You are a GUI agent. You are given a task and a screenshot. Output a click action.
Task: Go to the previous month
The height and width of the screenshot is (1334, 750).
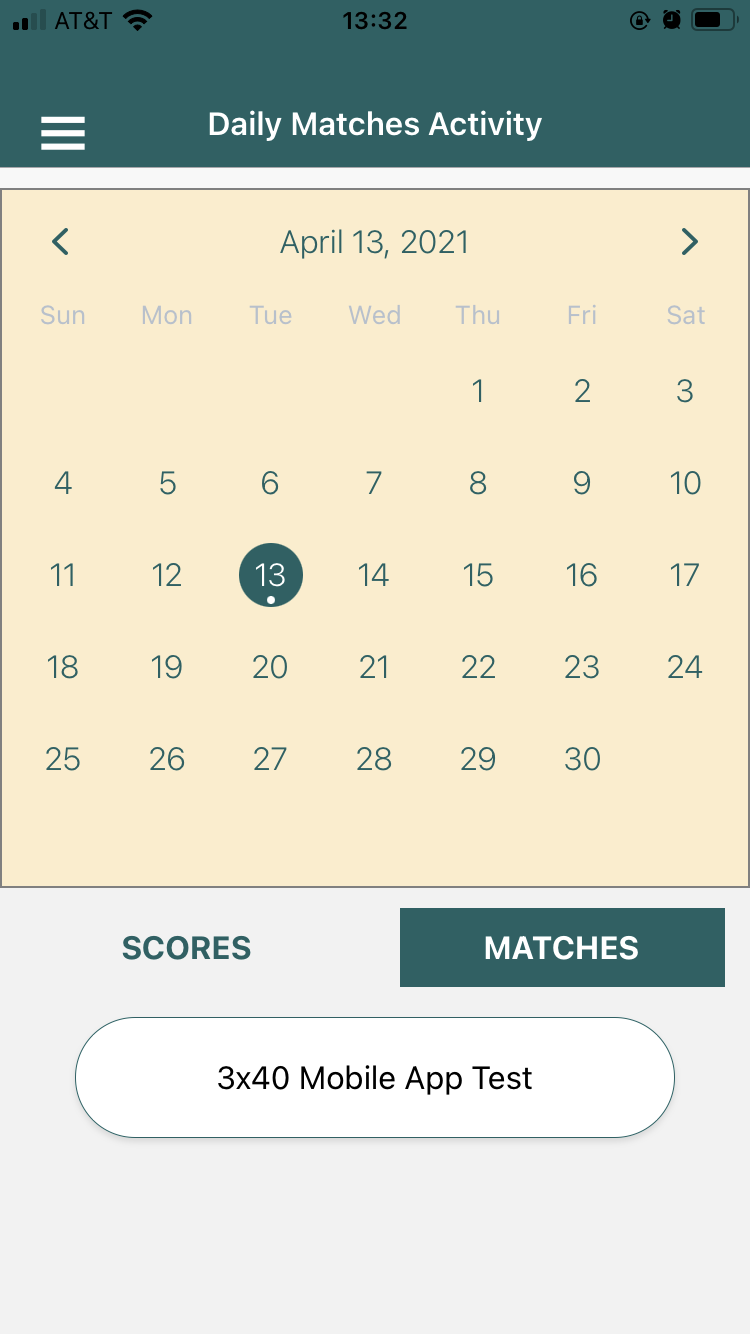click(x=61, y=242)
